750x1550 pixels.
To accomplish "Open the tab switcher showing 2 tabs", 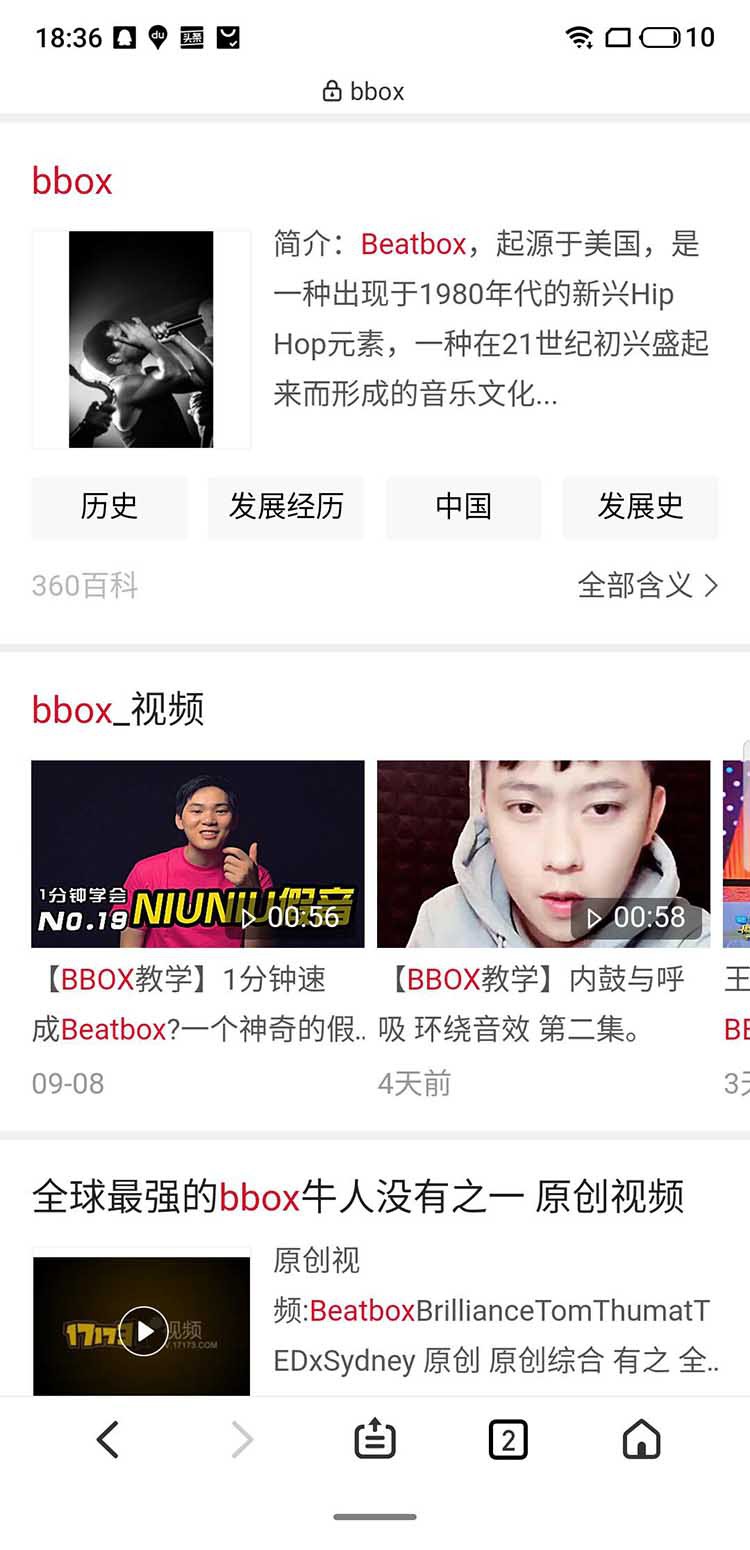I will click(508, 1440).
